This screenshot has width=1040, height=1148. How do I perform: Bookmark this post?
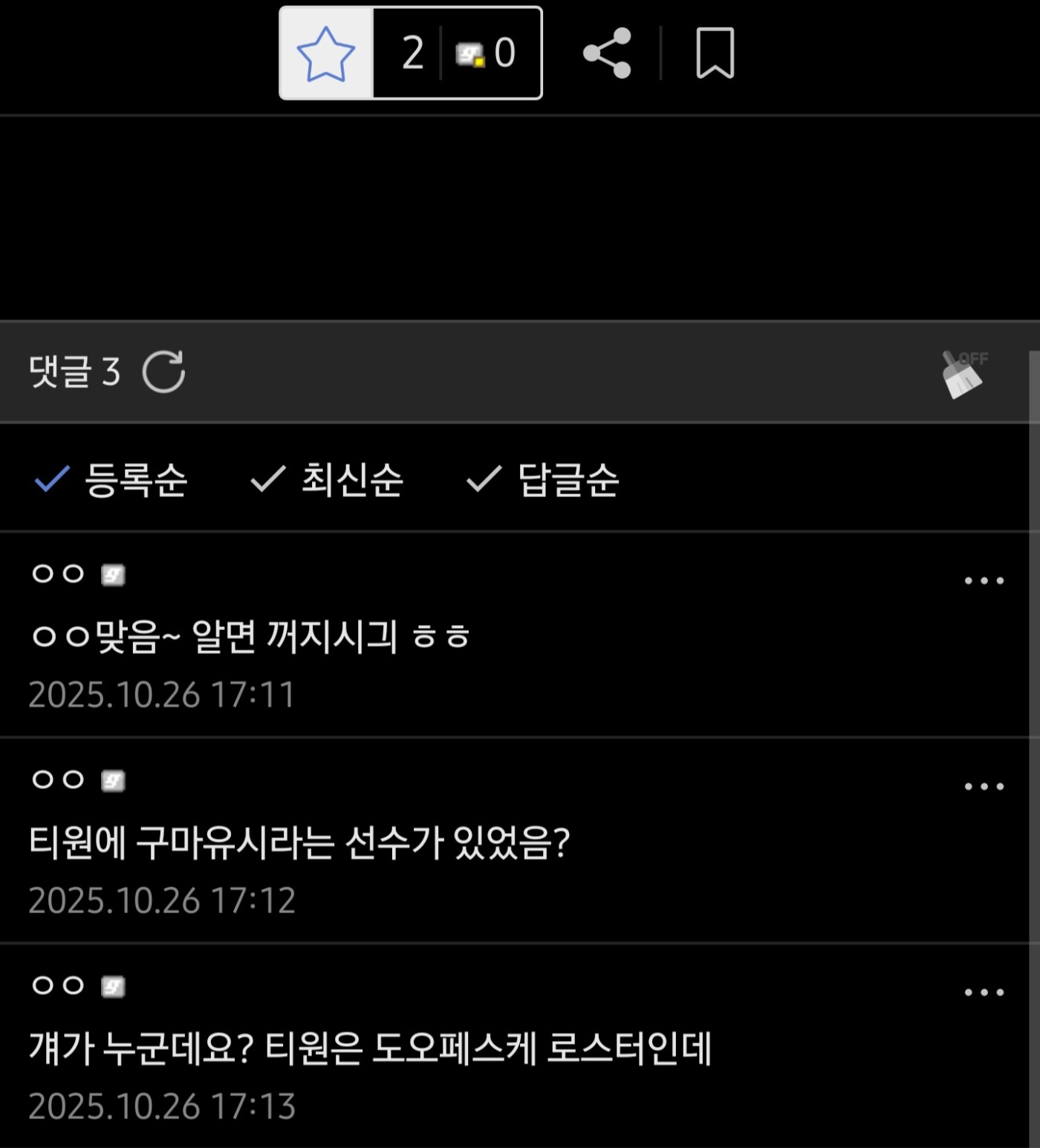(715, 53)
